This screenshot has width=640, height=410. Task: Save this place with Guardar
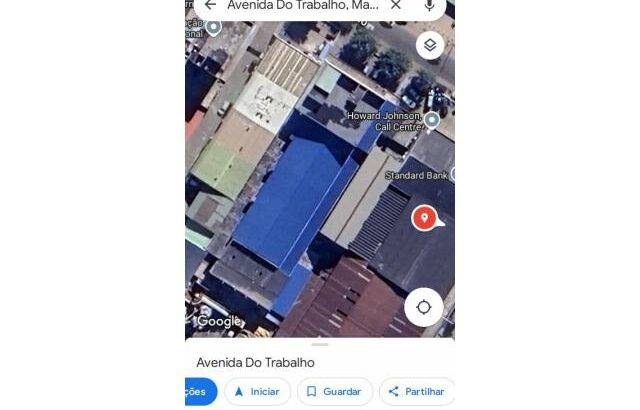click(334, 391)
